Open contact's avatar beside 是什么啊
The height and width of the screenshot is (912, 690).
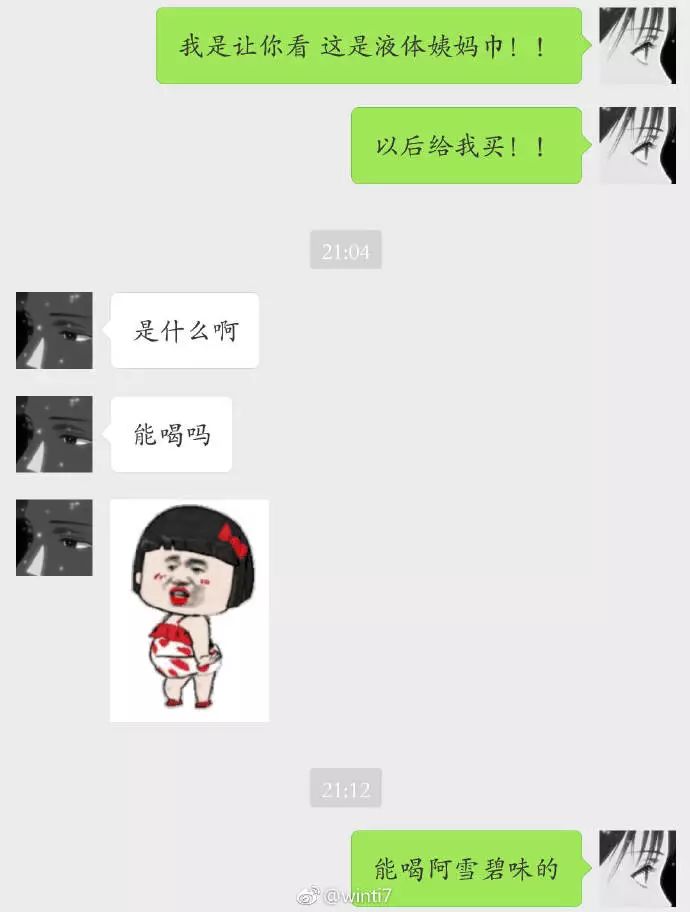54,330
